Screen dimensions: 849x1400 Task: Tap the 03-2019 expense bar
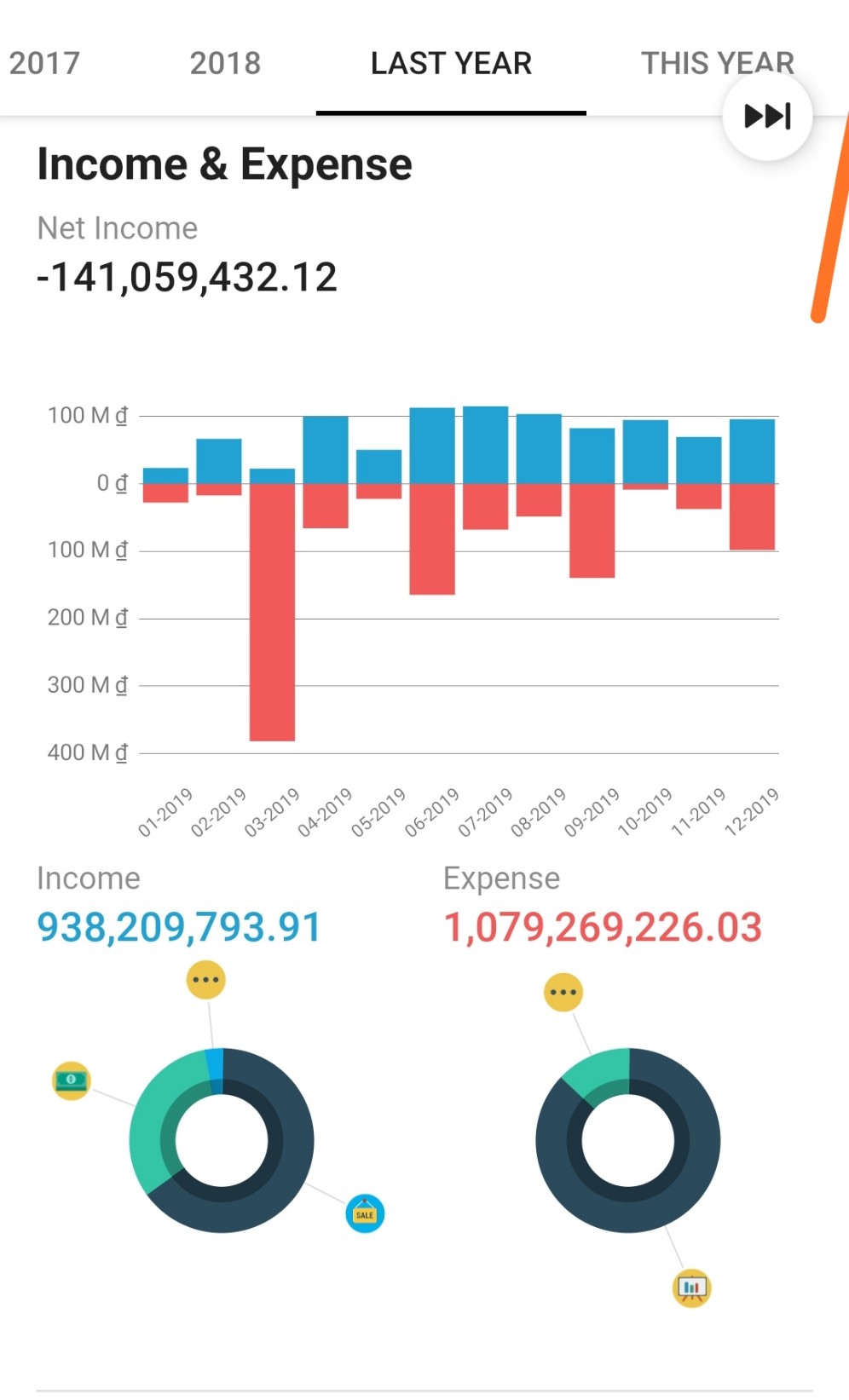(272, 612)
